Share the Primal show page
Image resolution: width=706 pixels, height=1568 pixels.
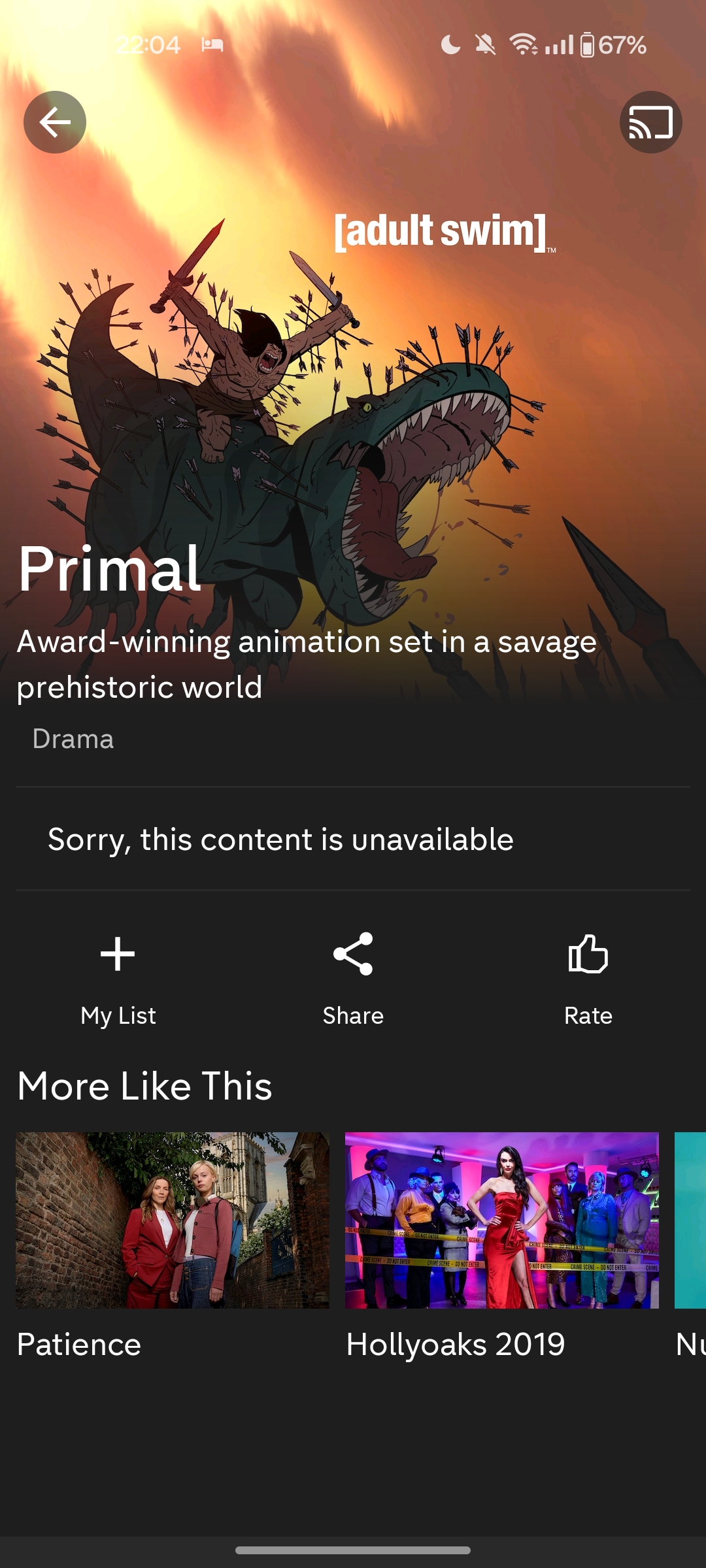353,977
